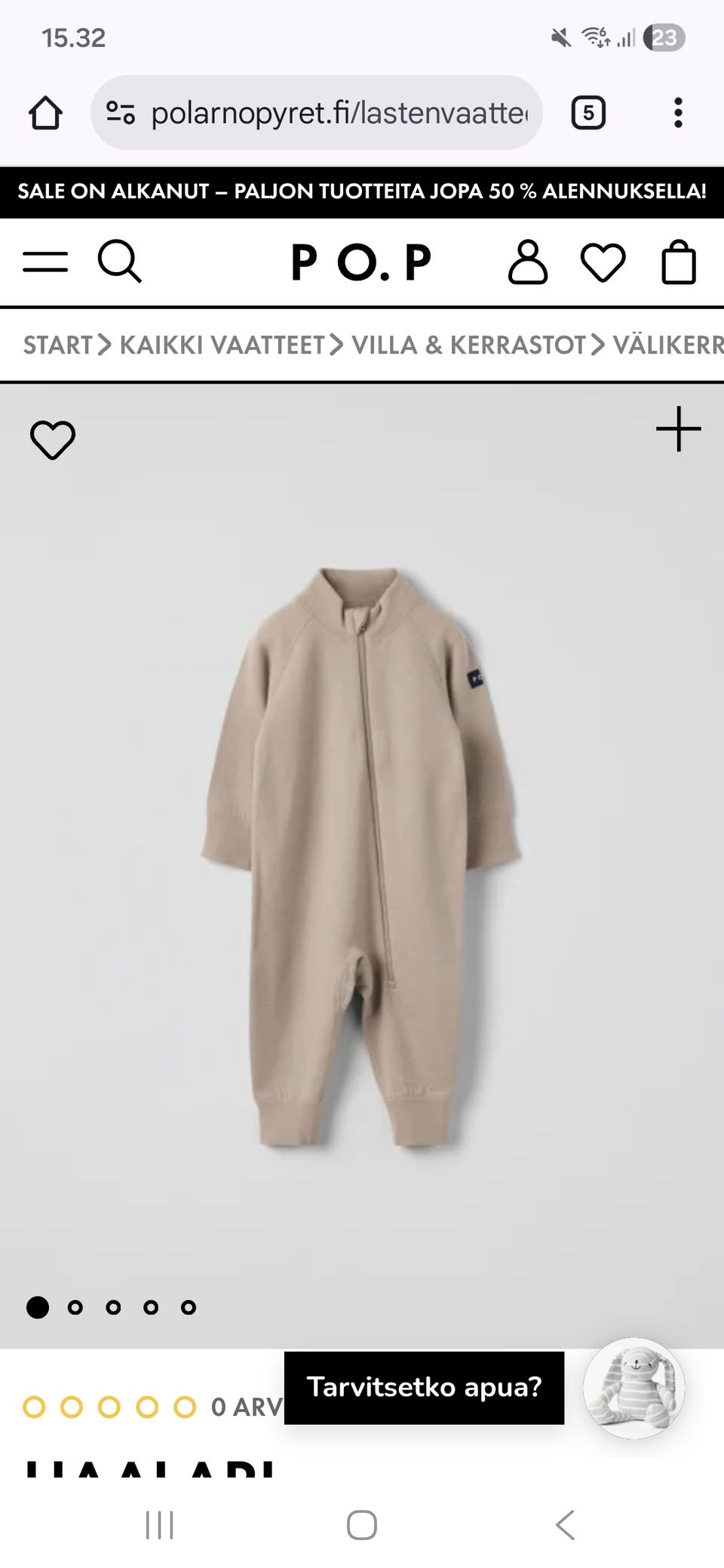724x1568 pixels.
Task: Open the shopping bag
Action: (678, 262)
